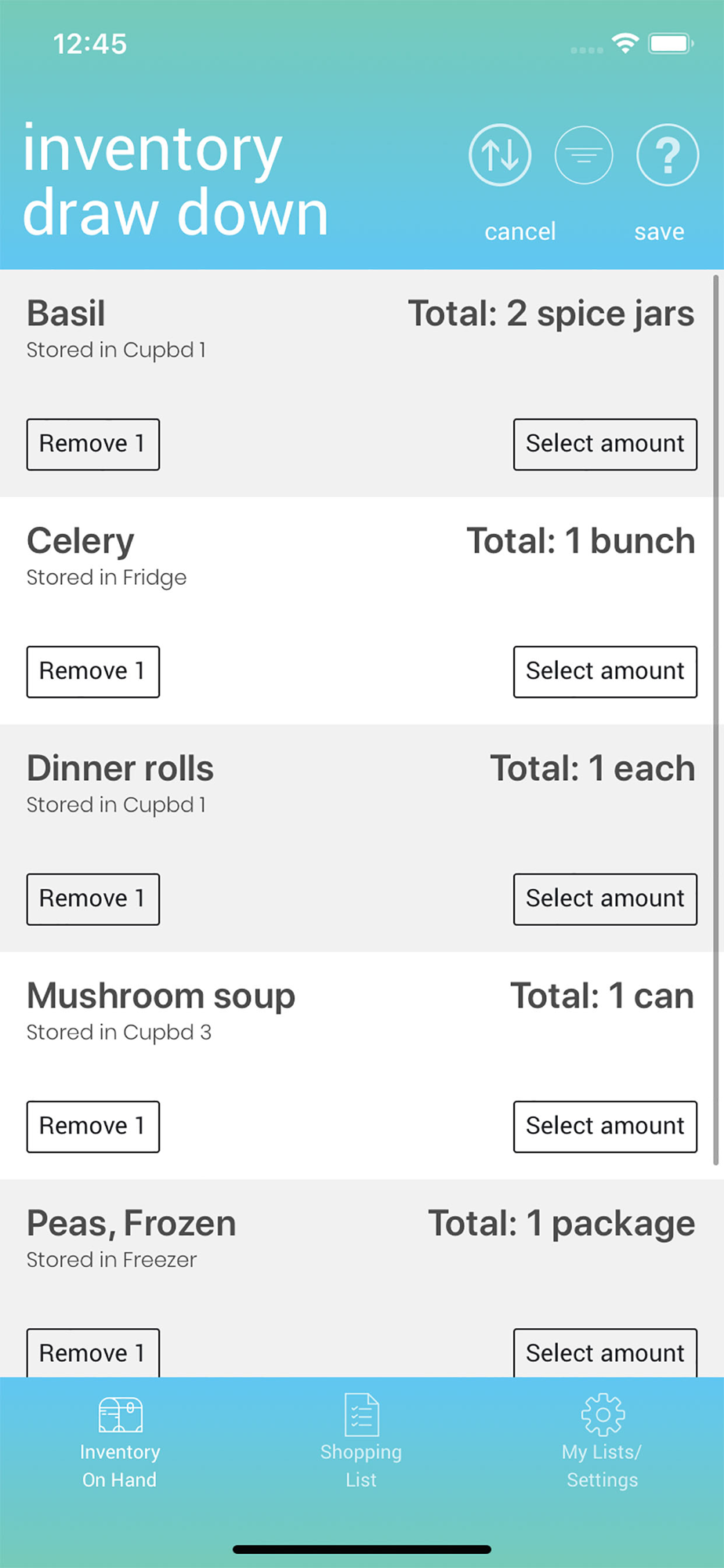Switch to Inventory On Hand tab
This screenshot has width=724, height=1568.
(x=120, y=1443)
